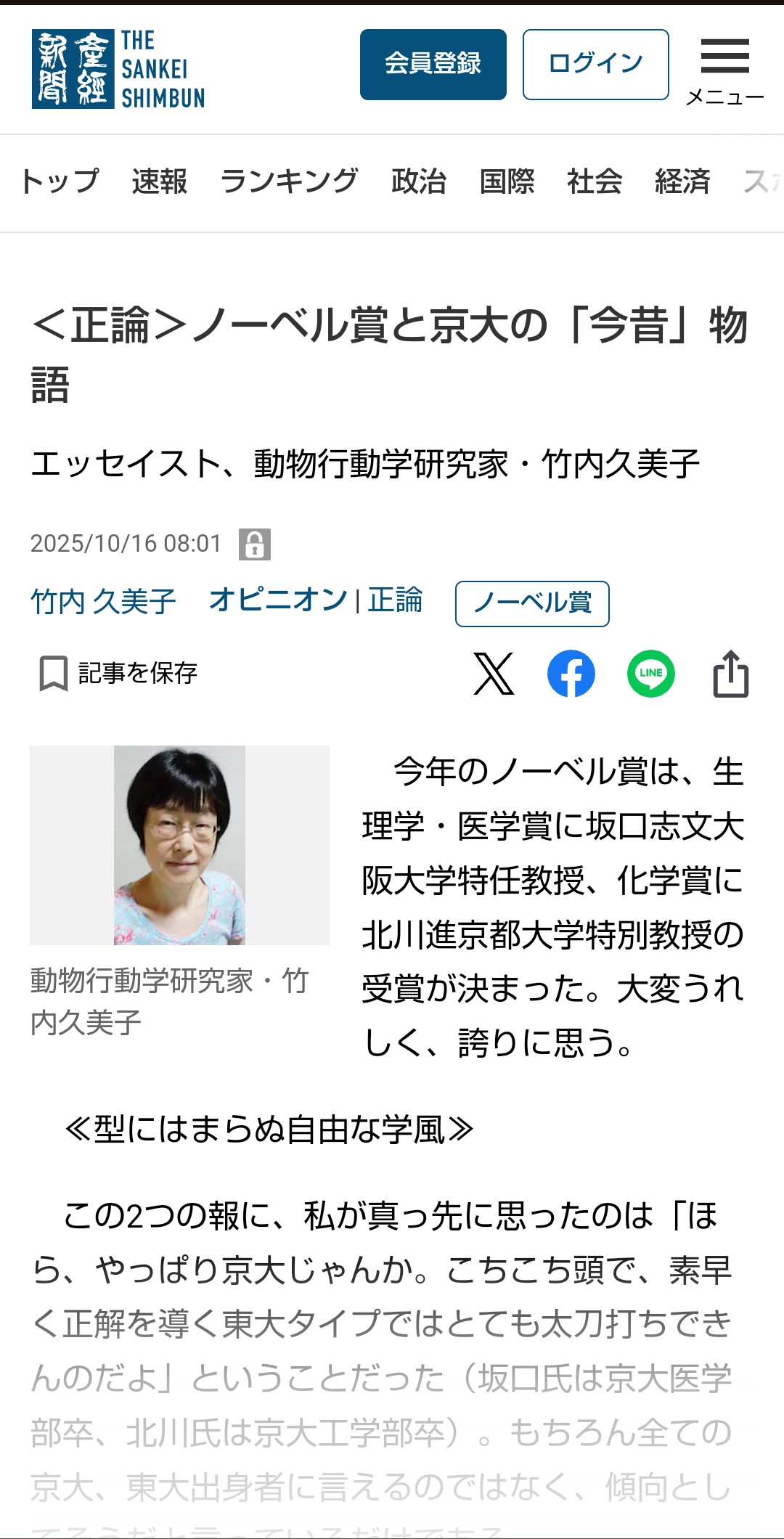Share the article on X

pos(494,674)
